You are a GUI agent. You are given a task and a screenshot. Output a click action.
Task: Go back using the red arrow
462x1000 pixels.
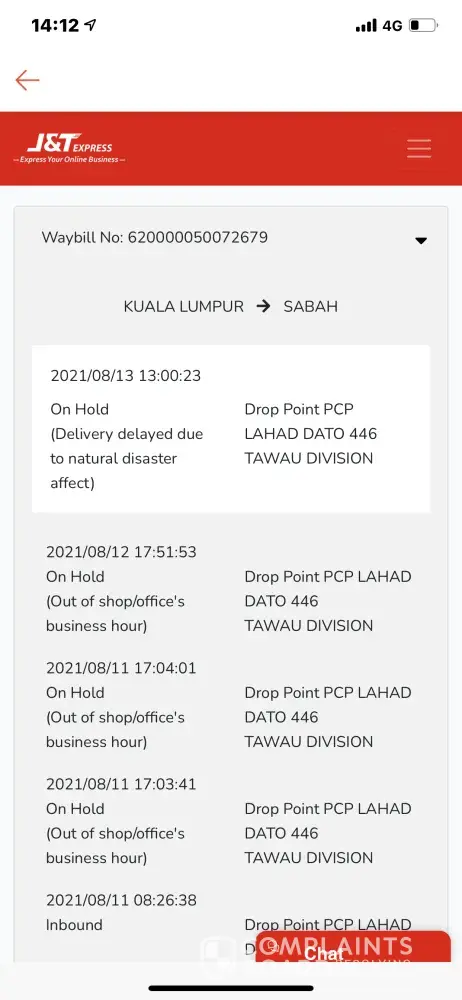click(x=27, y=80)
